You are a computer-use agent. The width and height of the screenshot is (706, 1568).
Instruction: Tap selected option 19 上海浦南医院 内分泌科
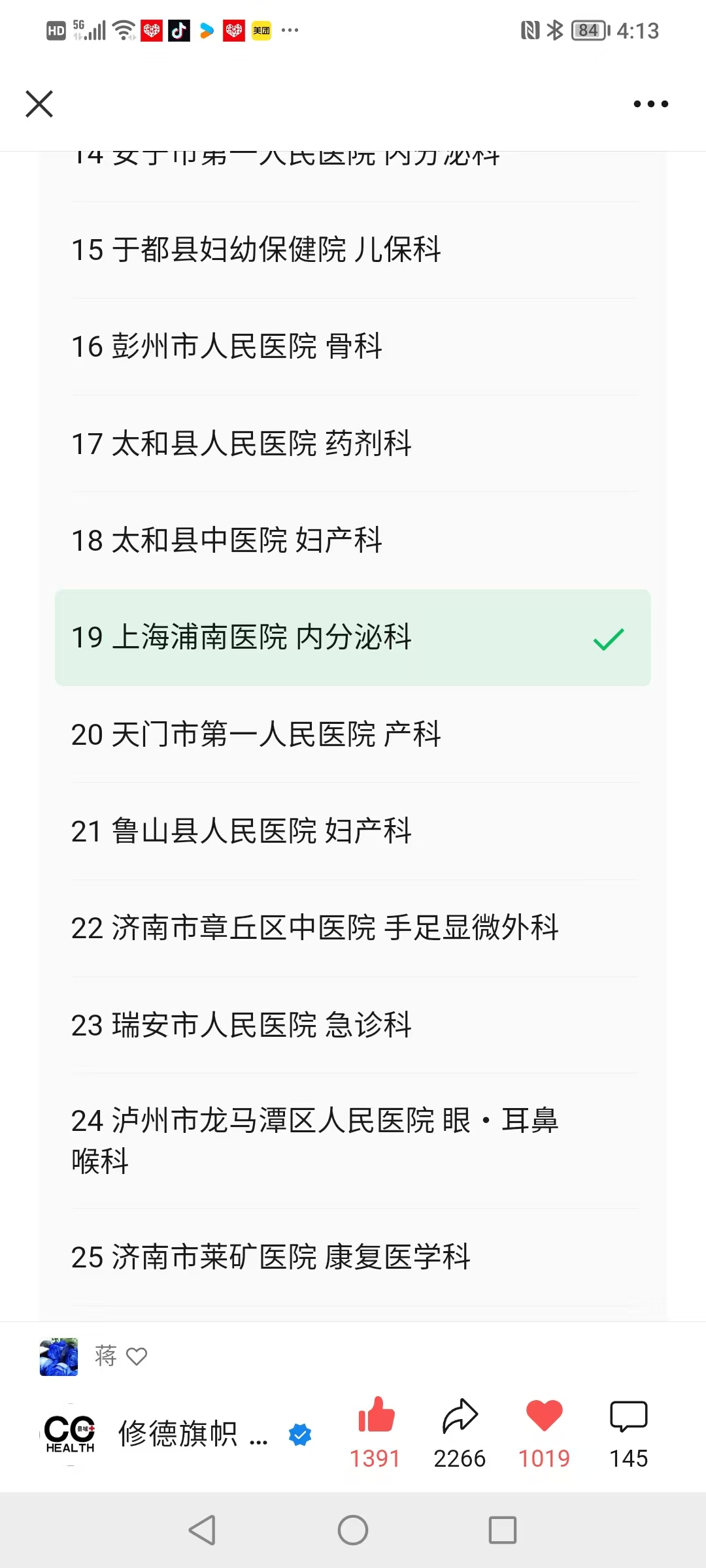tap(353, 638)
